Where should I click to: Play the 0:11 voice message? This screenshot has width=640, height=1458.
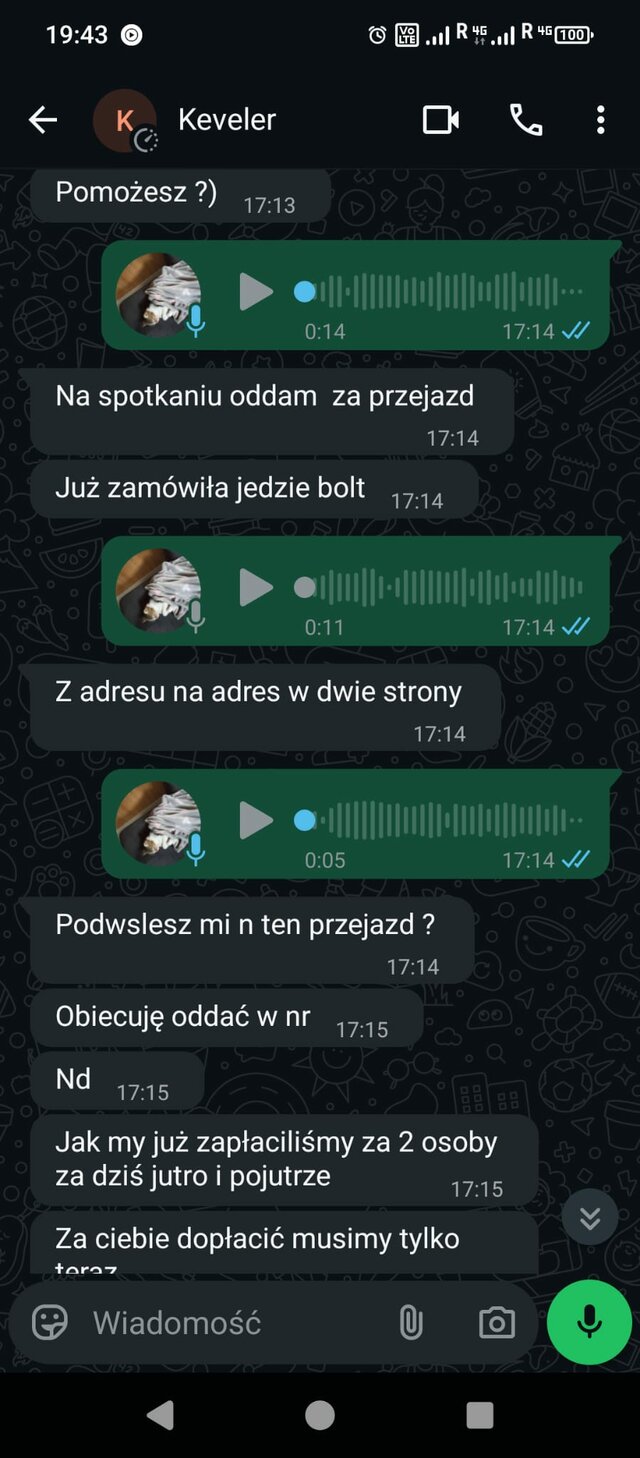pyautogui.click(x=256, y=587)
